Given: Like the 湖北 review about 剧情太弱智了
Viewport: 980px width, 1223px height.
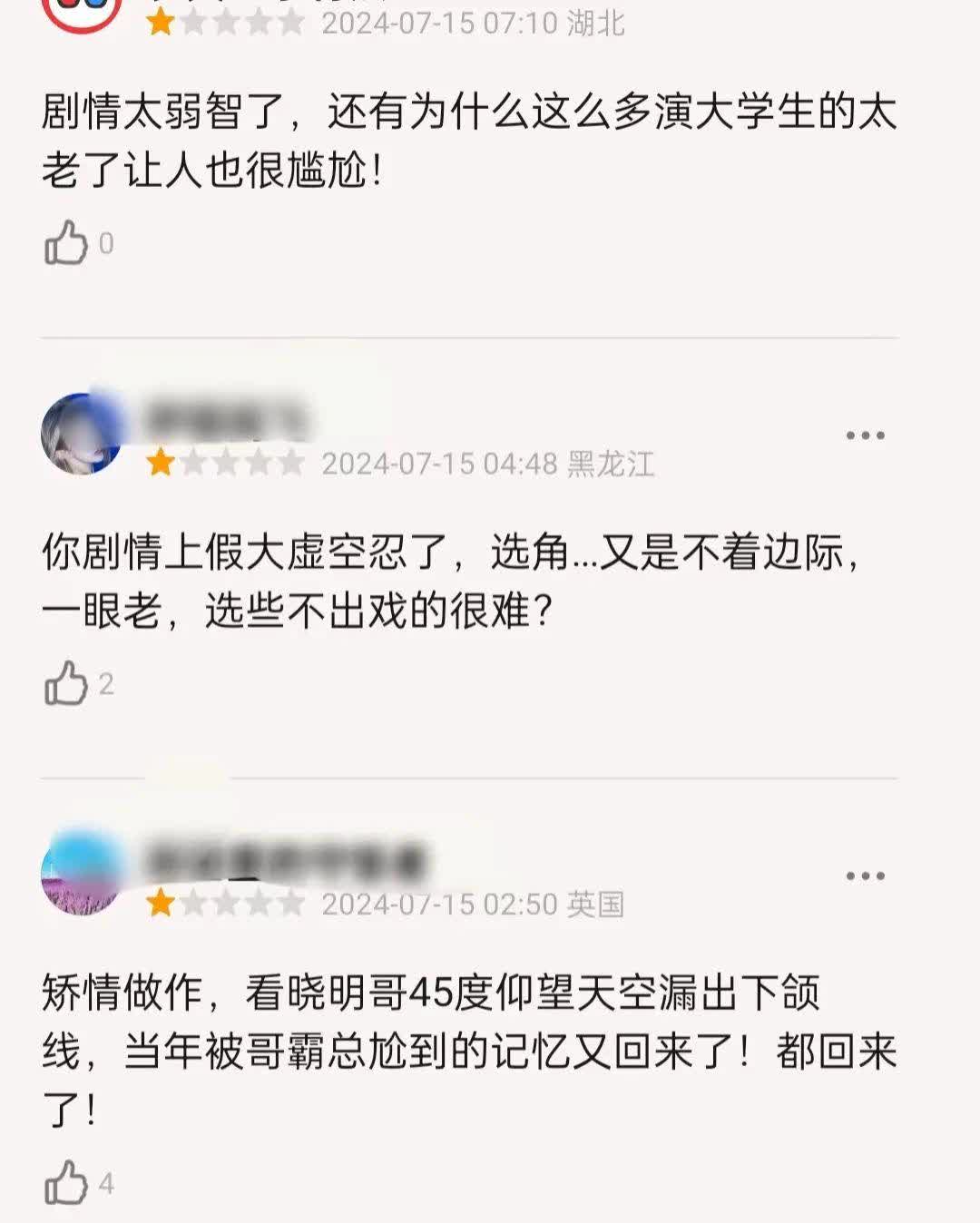Looking at the screenshot, I should tap(66, 243).
